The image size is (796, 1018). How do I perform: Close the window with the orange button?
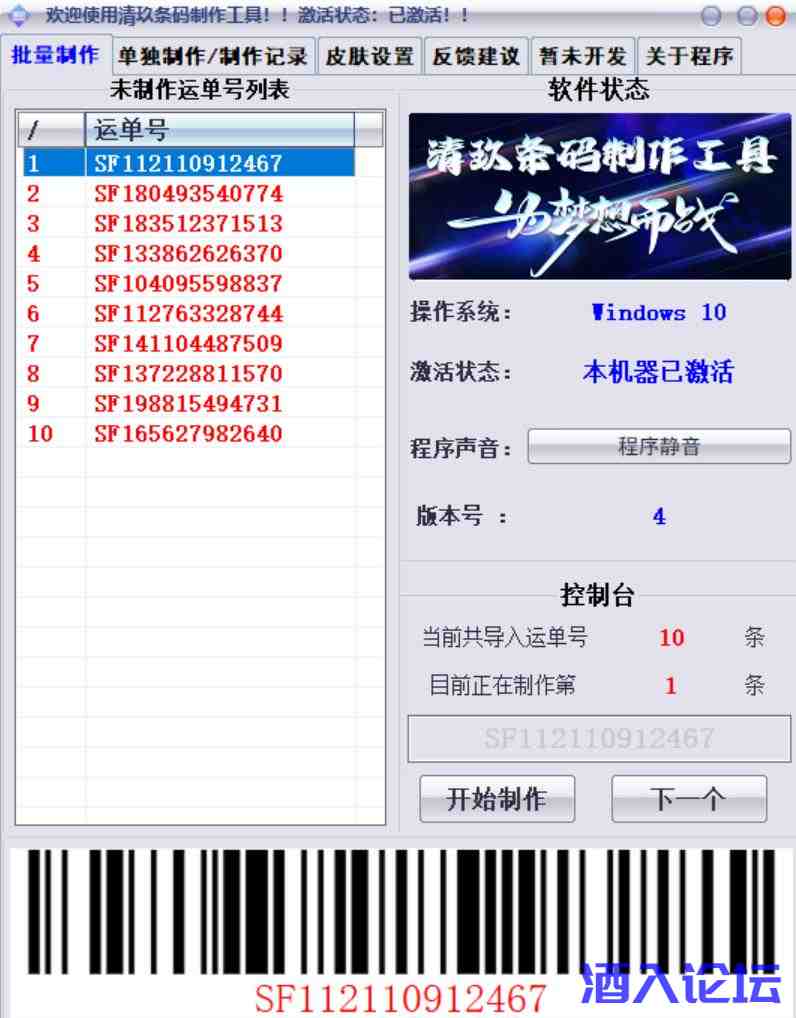point(775,15)
